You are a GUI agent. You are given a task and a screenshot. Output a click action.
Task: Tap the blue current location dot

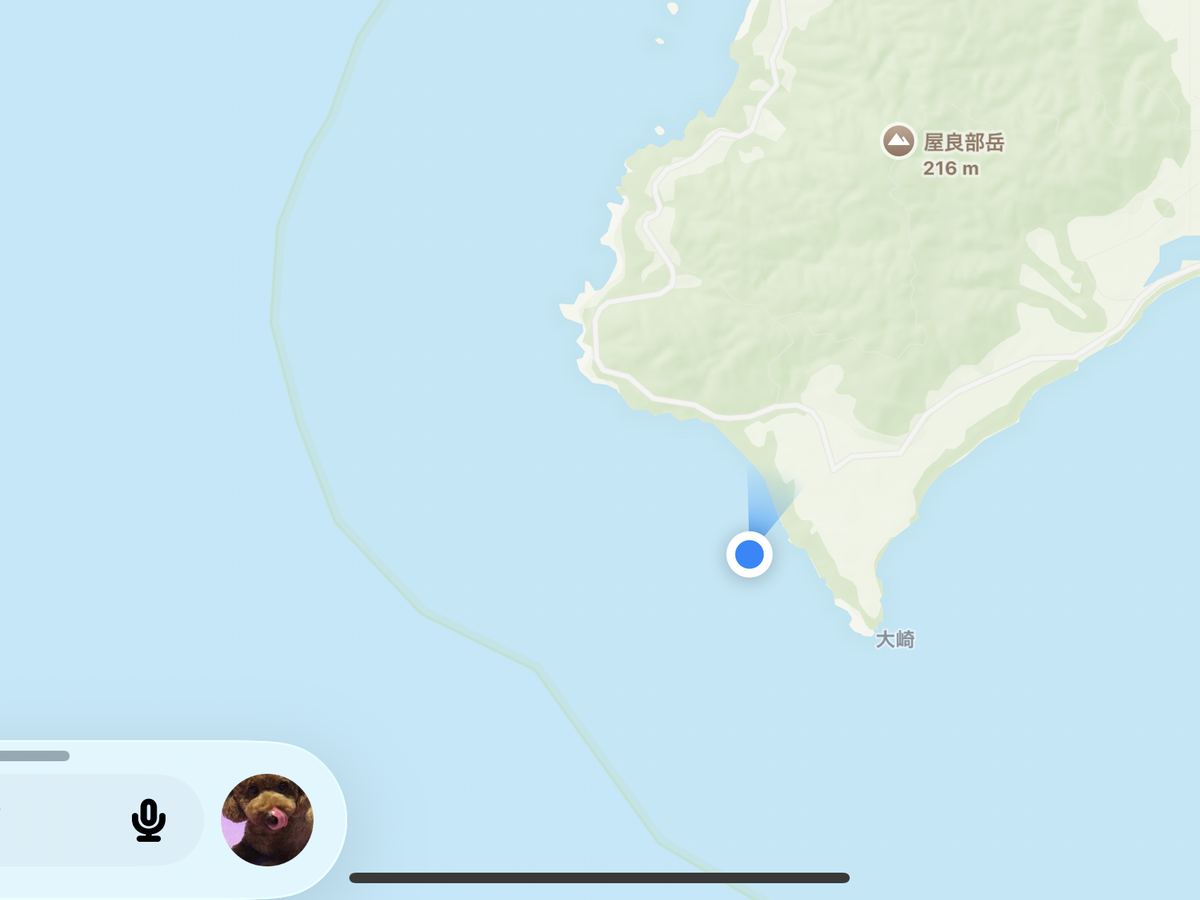click(x=749, y=554)
